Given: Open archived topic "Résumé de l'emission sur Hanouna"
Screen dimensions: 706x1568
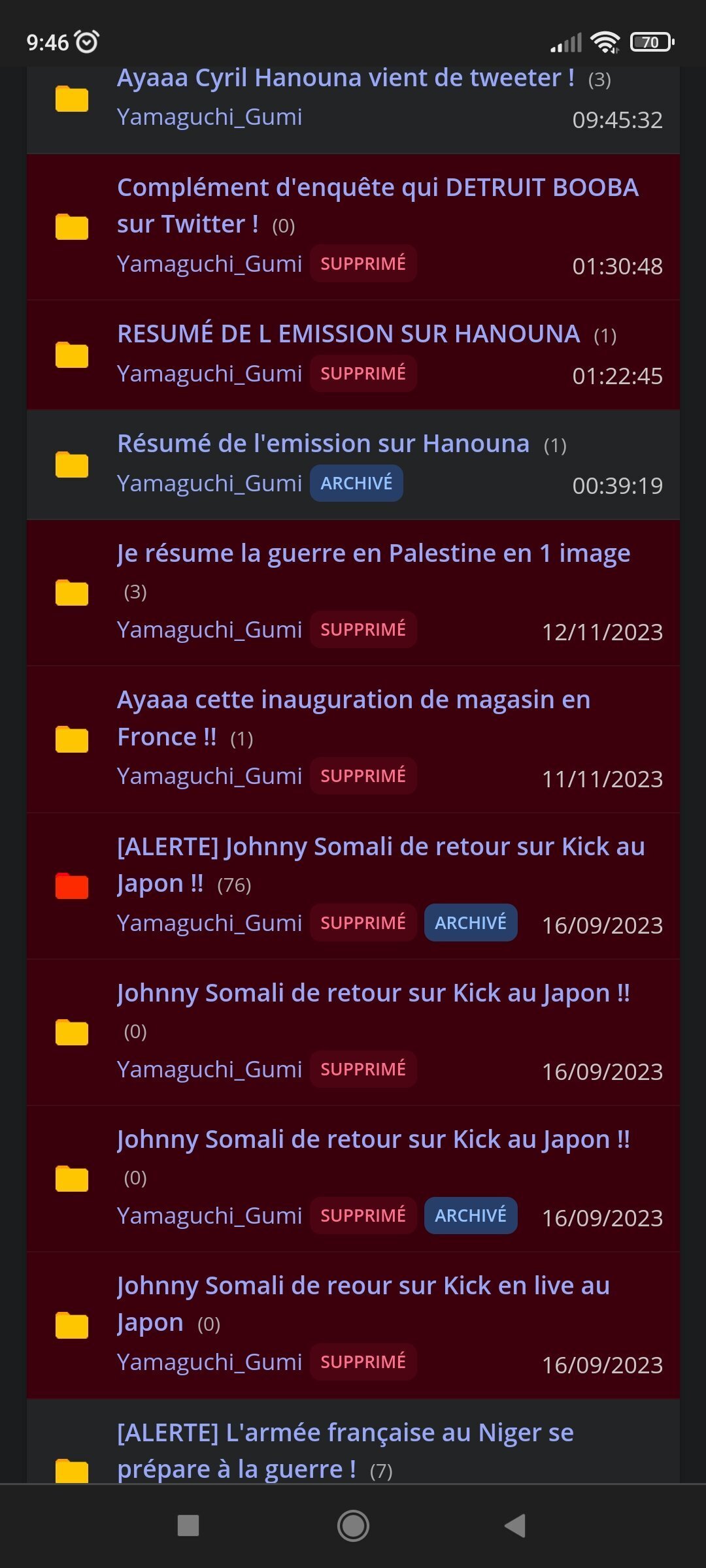Looking at the screenshot, I should point(323,444).
